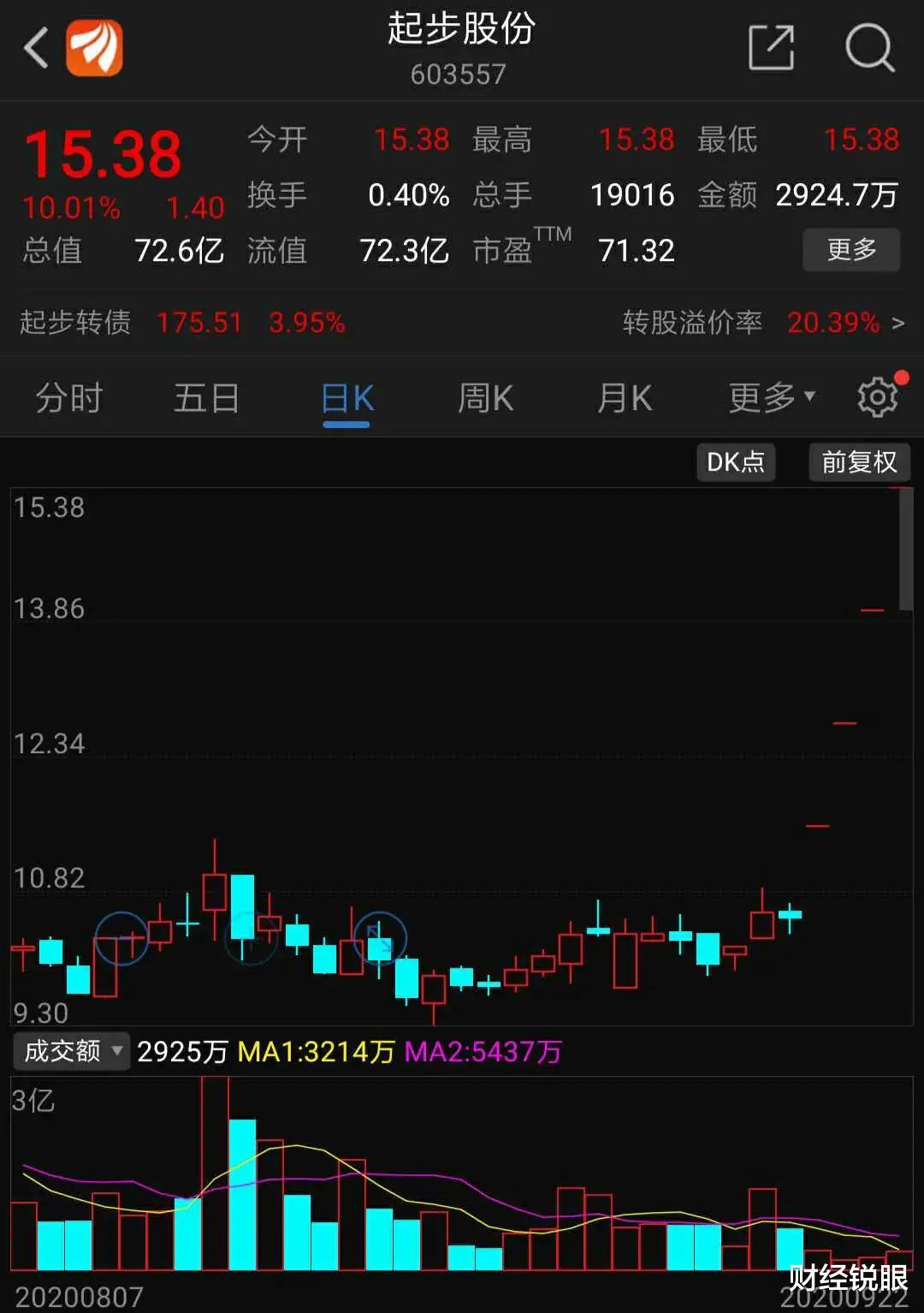Open 起步转债 bond quote link
924x1313 pixels.
(x=74, y=323)
